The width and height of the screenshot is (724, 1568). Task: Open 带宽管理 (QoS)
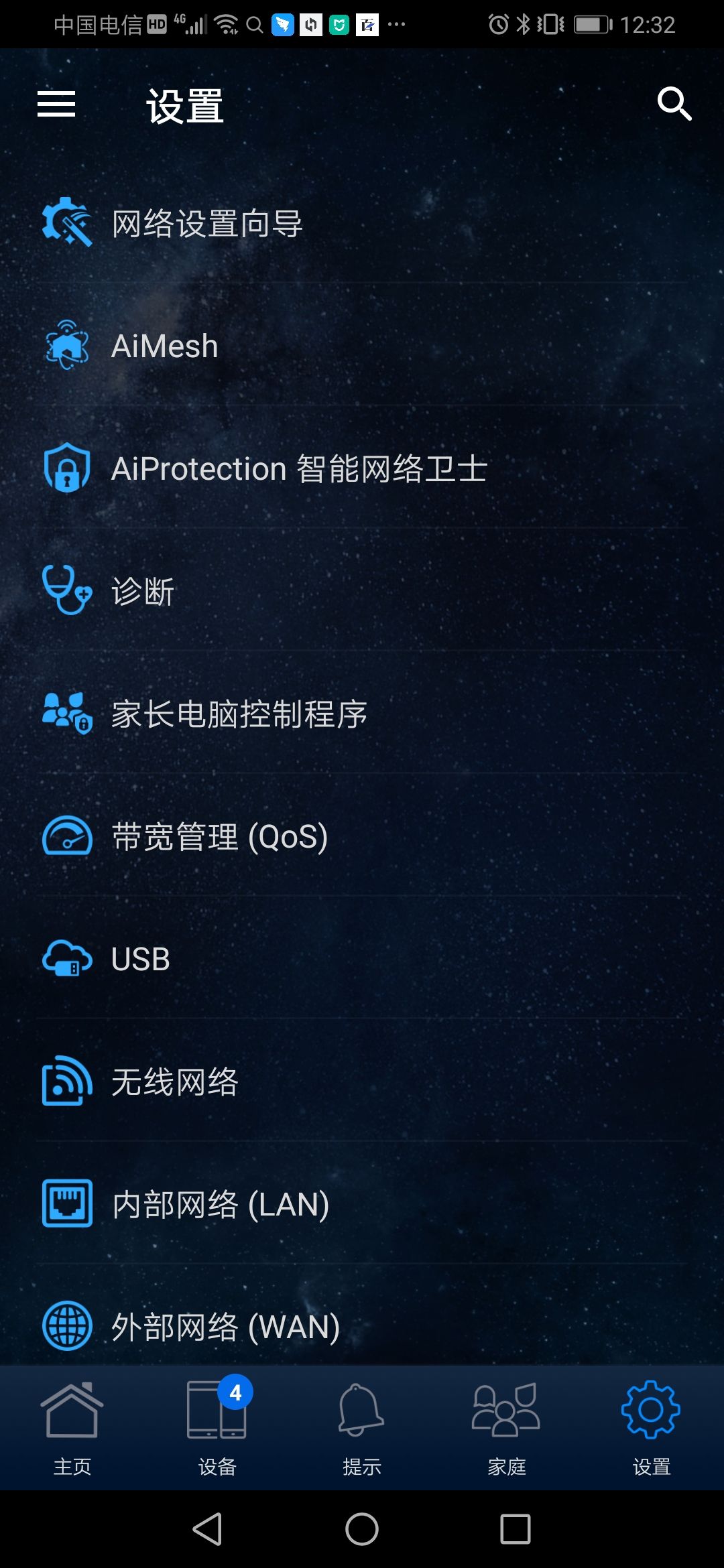(362, 836)
